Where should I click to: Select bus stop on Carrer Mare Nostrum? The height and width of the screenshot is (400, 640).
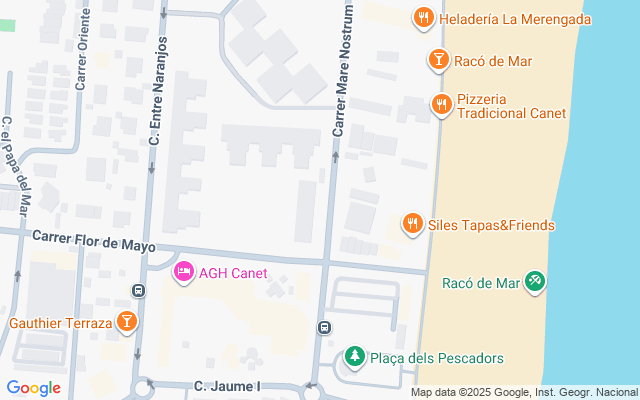pos(324,328)
